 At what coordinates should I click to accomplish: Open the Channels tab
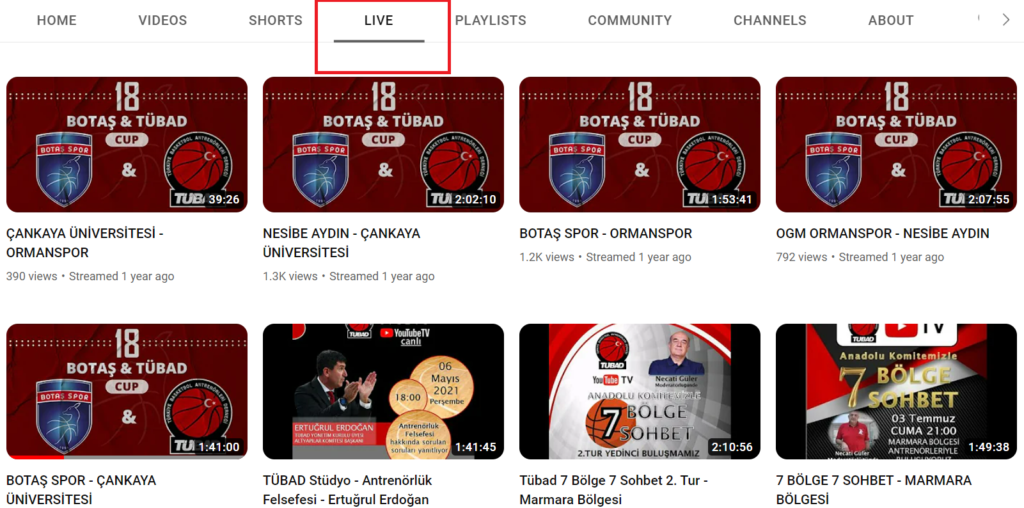coord(769,20)
